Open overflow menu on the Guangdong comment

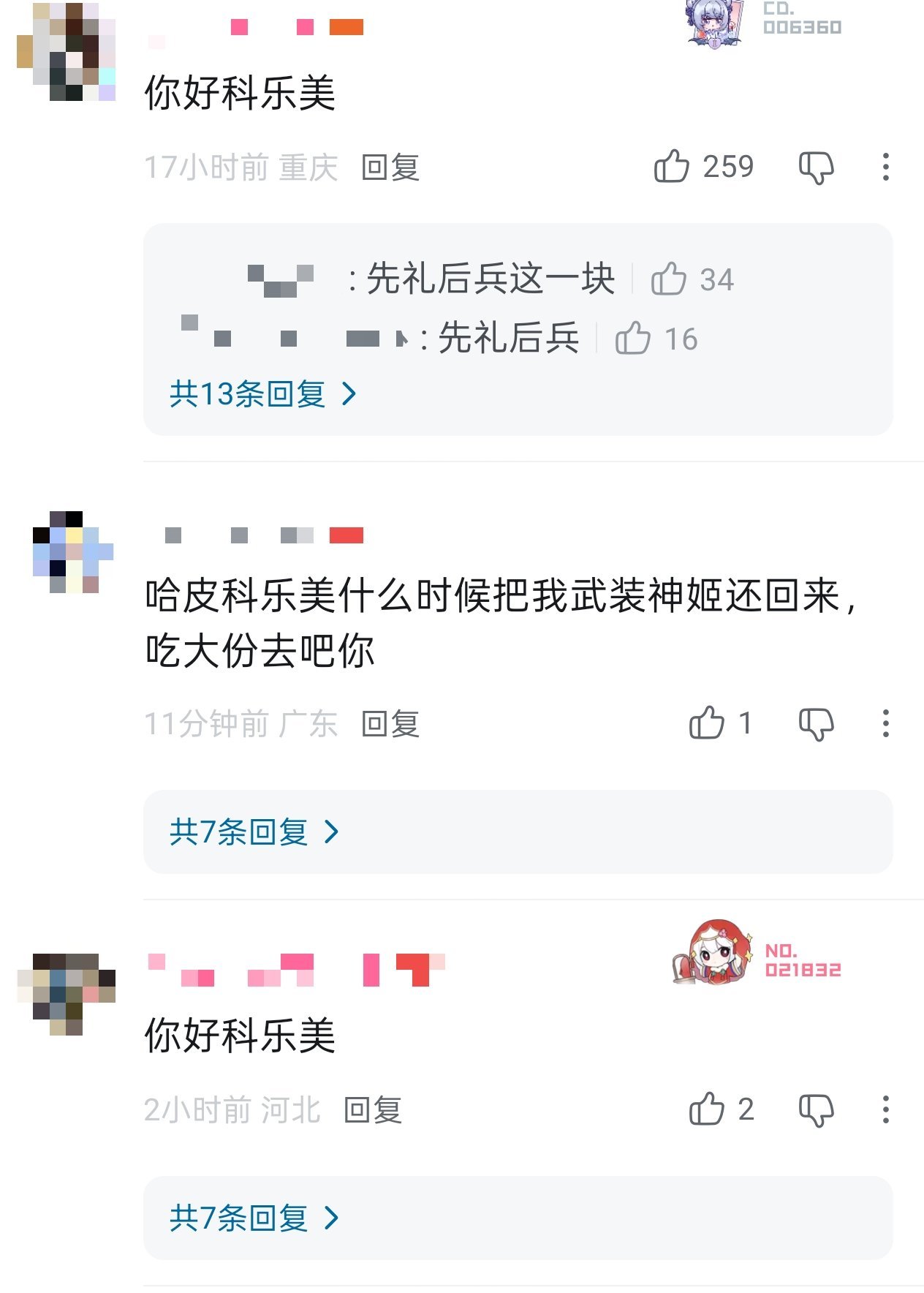(885, 723)
